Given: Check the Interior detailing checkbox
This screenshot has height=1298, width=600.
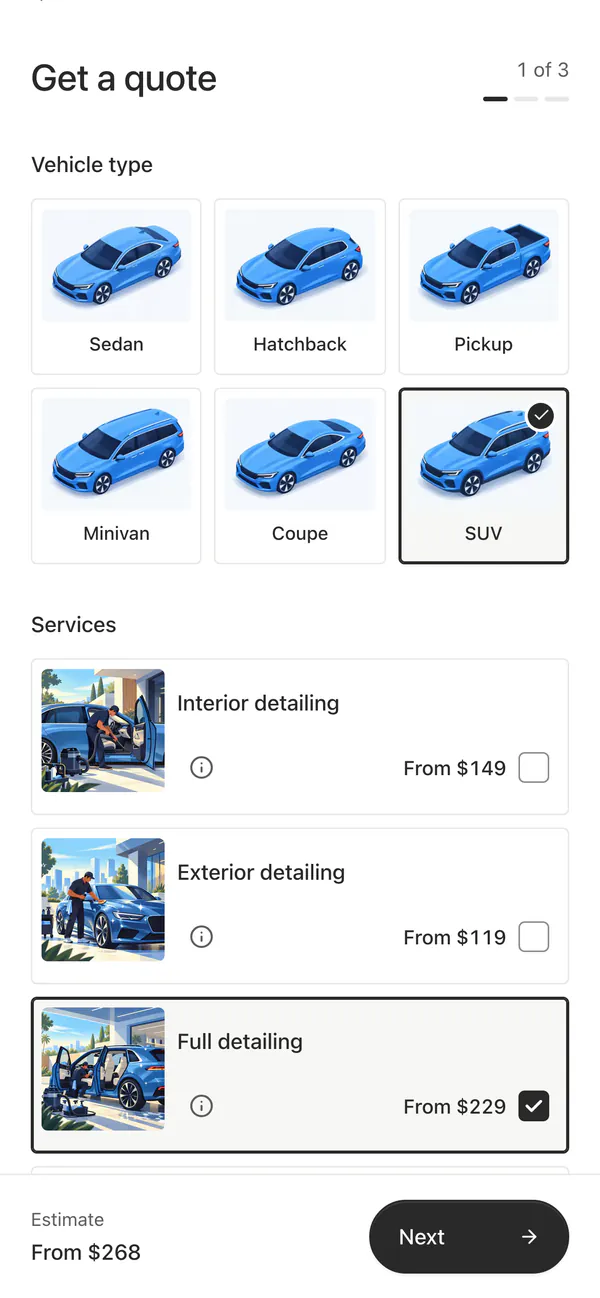Looking at the screenshot, I should point(534,768).
